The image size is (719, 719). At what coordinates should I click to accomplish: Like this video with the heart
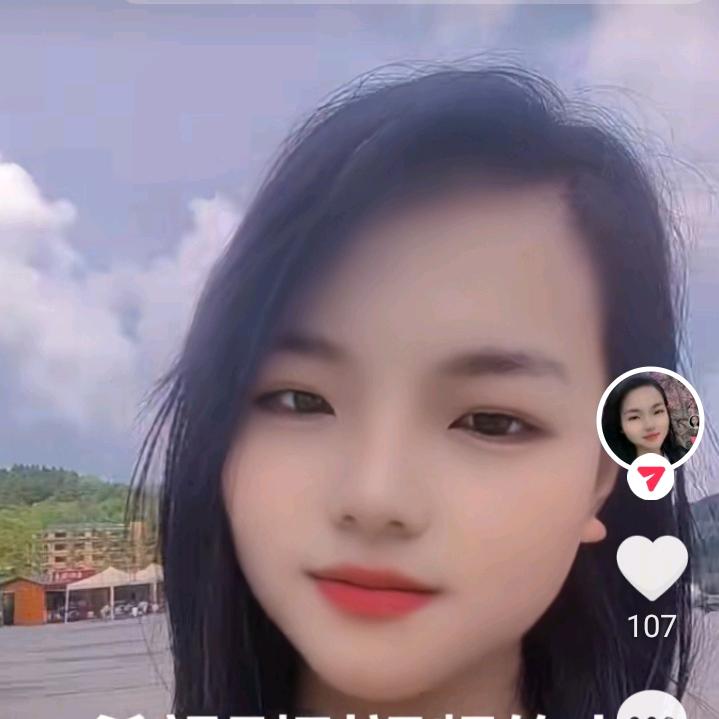click(652, 568)
